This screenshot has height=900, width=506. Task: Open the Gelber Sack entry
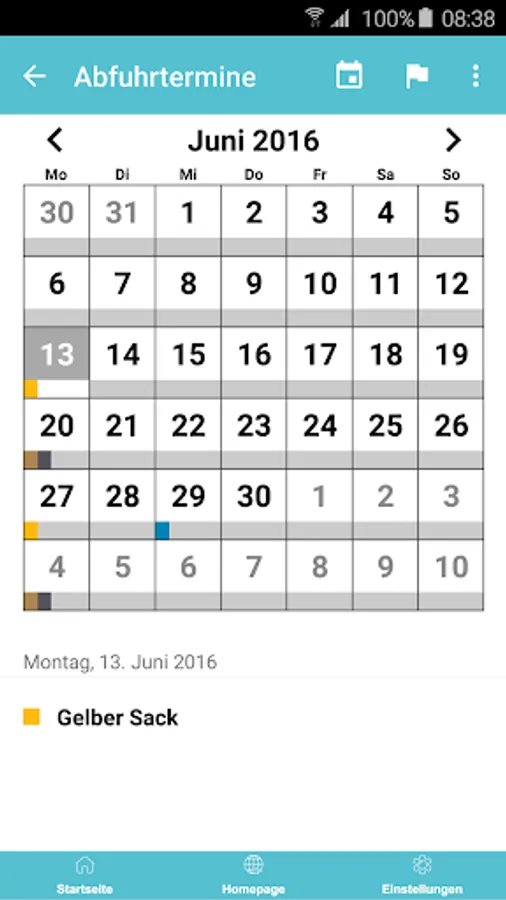pyautogui.click(x=253, y=717)
